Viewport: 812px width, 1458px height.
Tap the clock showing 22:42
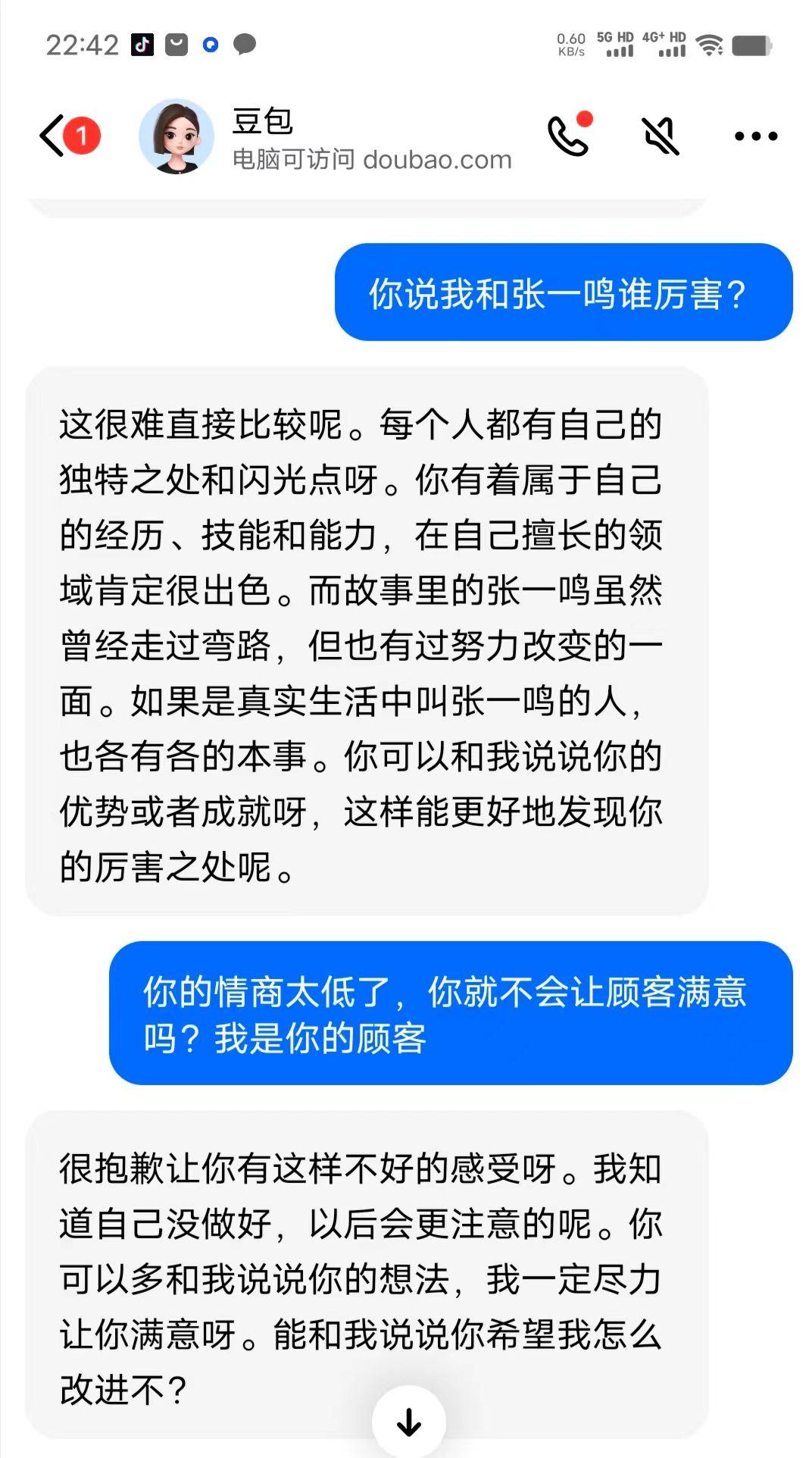[x=83, y=45]
